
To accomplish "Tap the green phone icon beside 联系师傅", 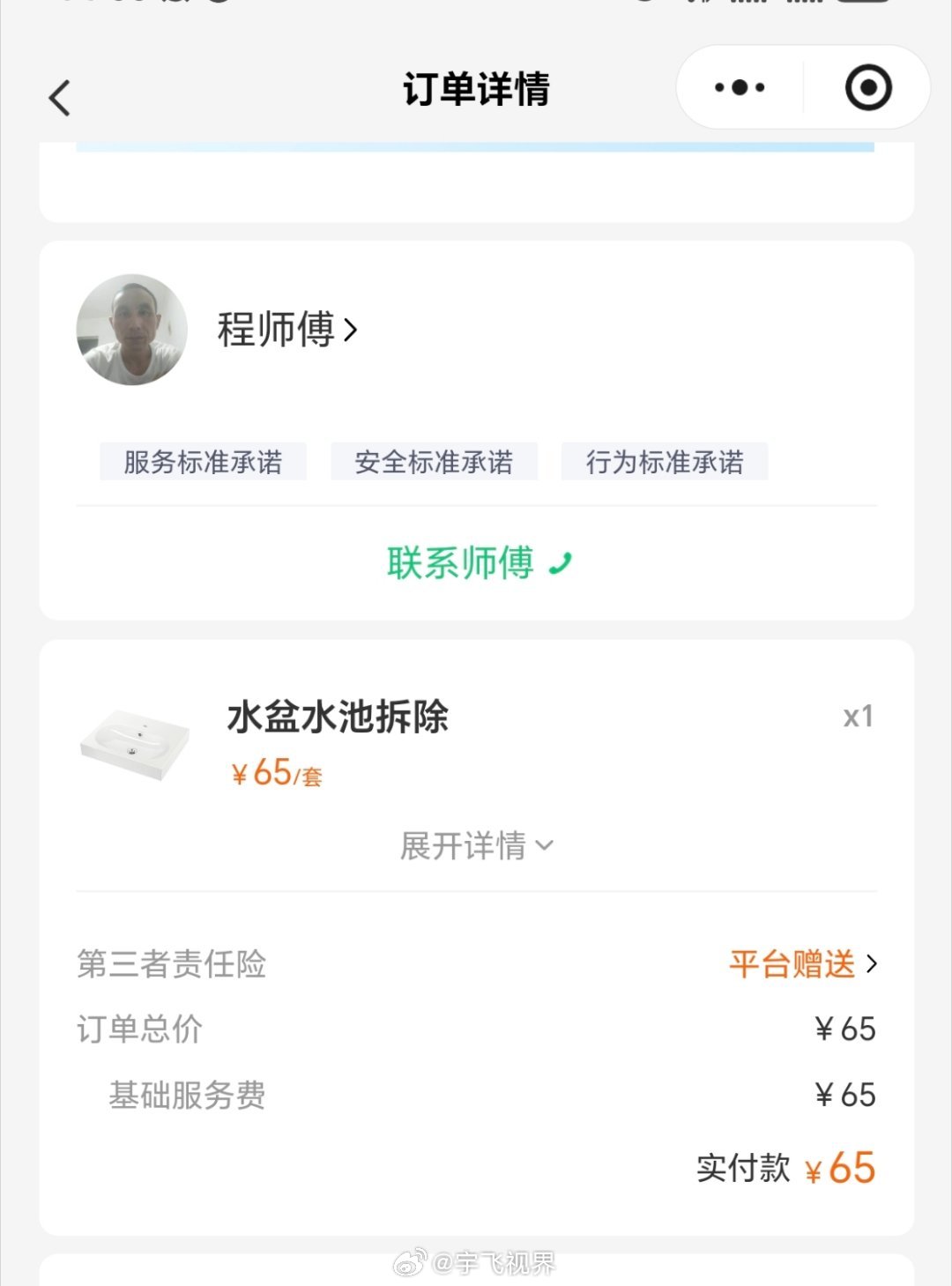I will (562, 561).
